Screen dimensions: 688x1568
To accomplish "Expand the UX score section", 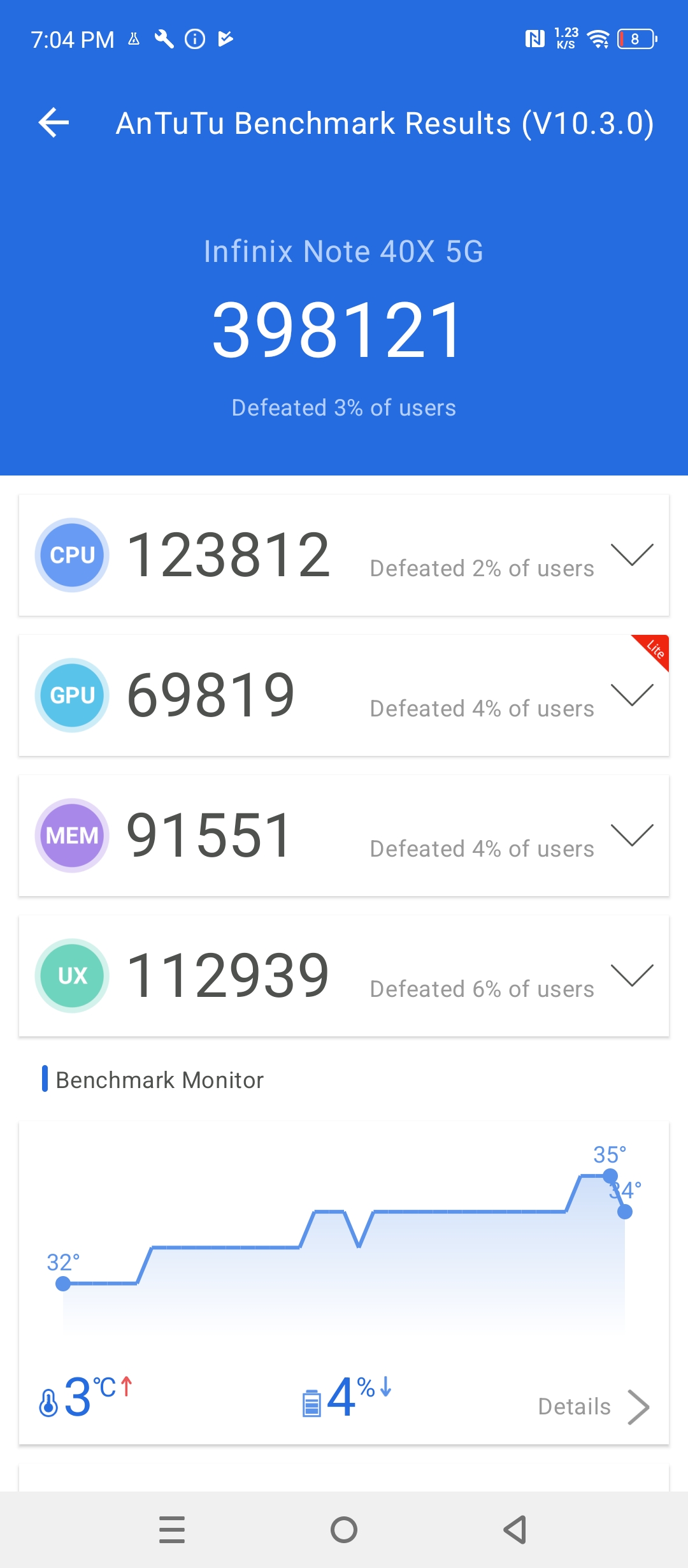I will tap(631, 975).
